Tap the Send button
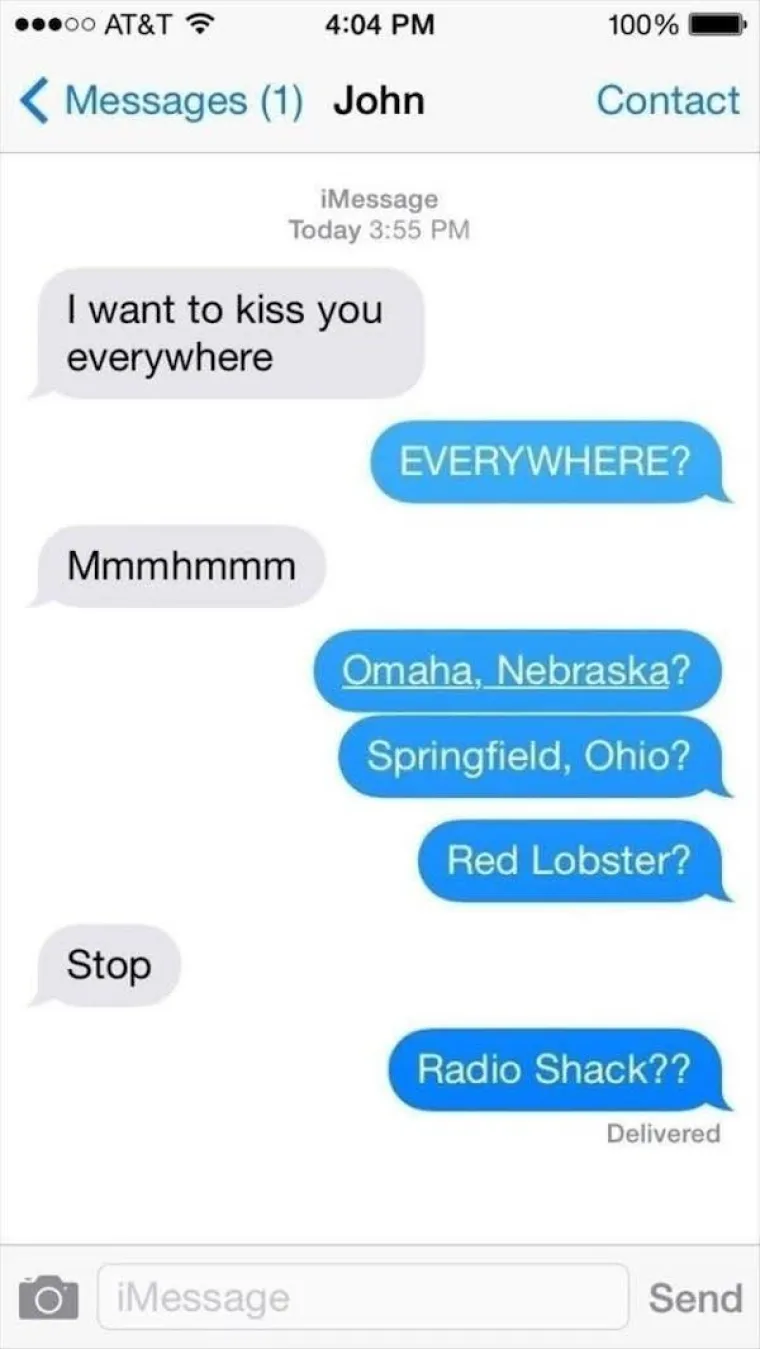The width and height of the screenshot is (760, 1349). pos(695,1298)
